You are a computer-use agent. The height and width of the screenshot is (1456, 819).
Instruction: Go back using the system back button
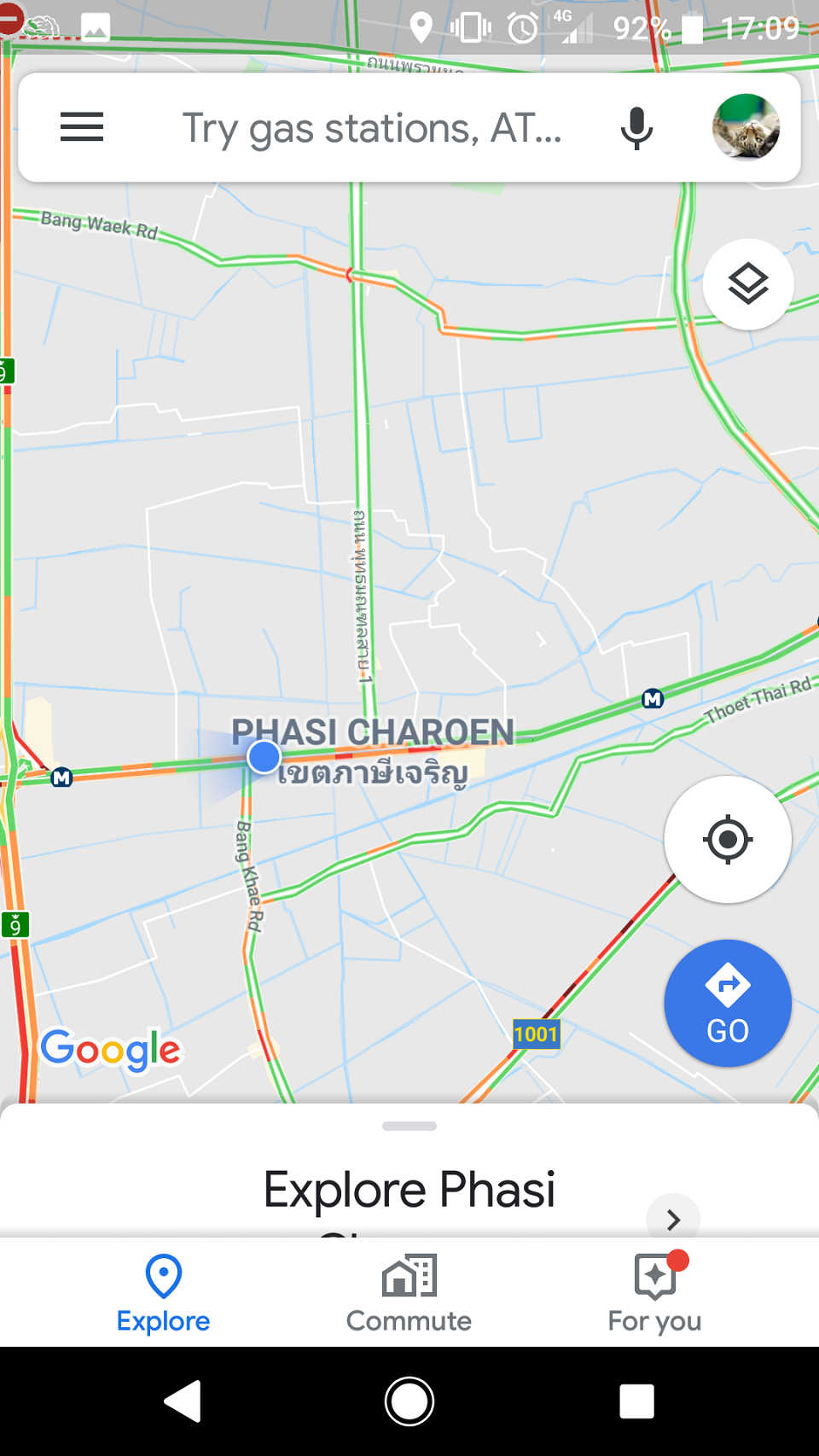tap(183, 1401)
